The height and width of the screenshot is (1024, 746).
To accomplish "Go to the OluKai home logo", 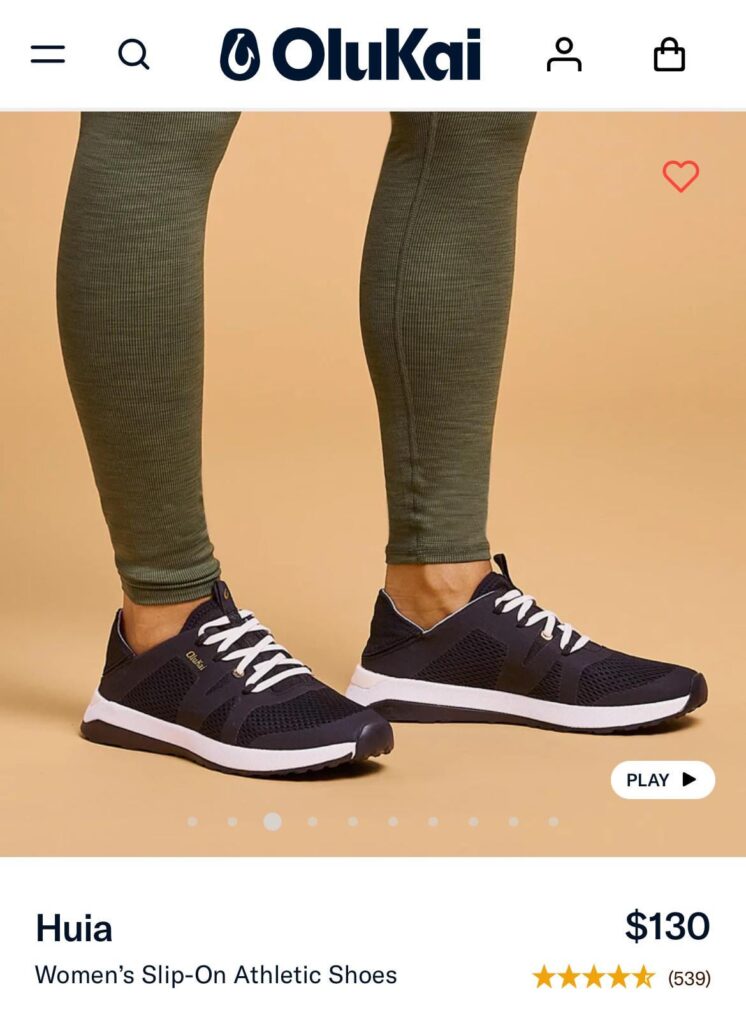I will click(351, 54).
